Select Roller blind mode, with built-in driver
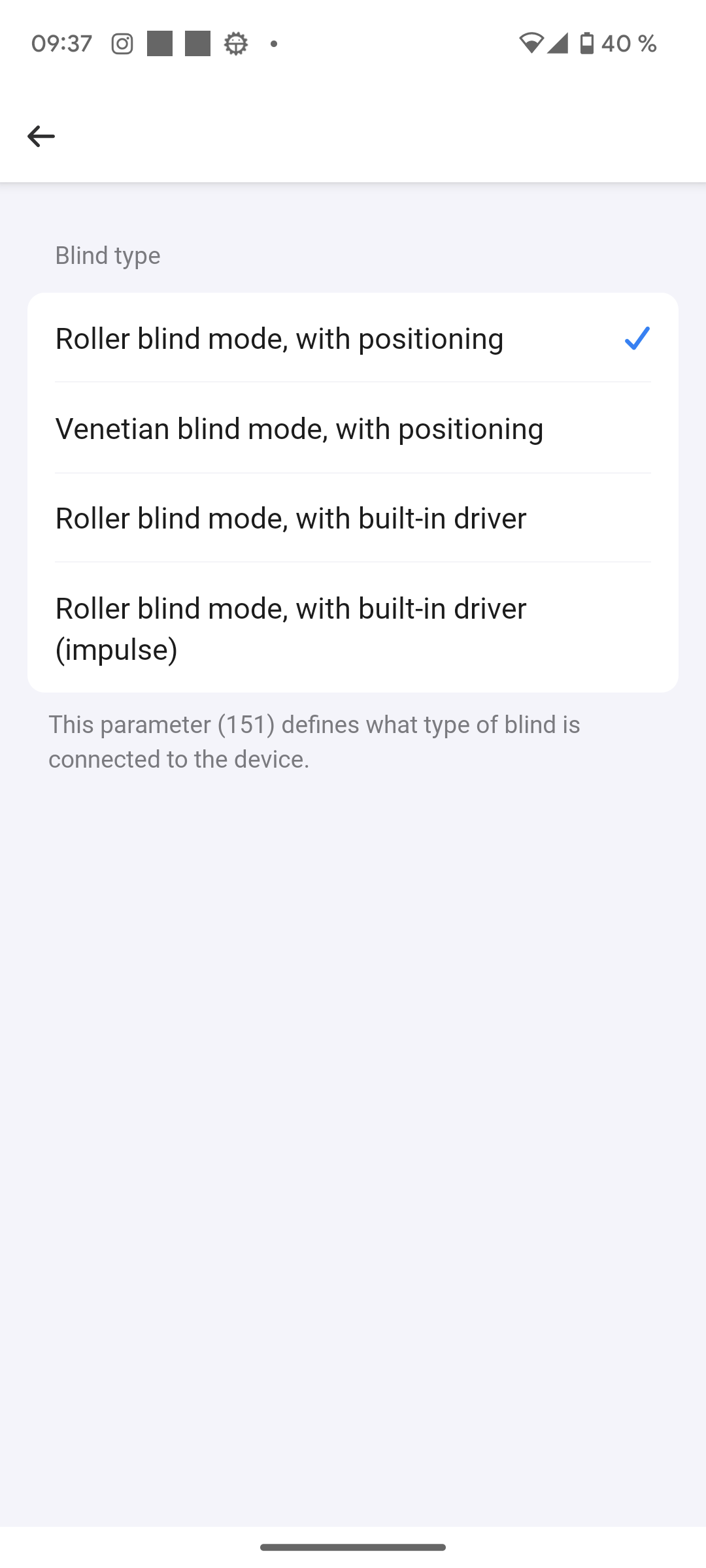706x1568 pixels. [x=291, y=518]
